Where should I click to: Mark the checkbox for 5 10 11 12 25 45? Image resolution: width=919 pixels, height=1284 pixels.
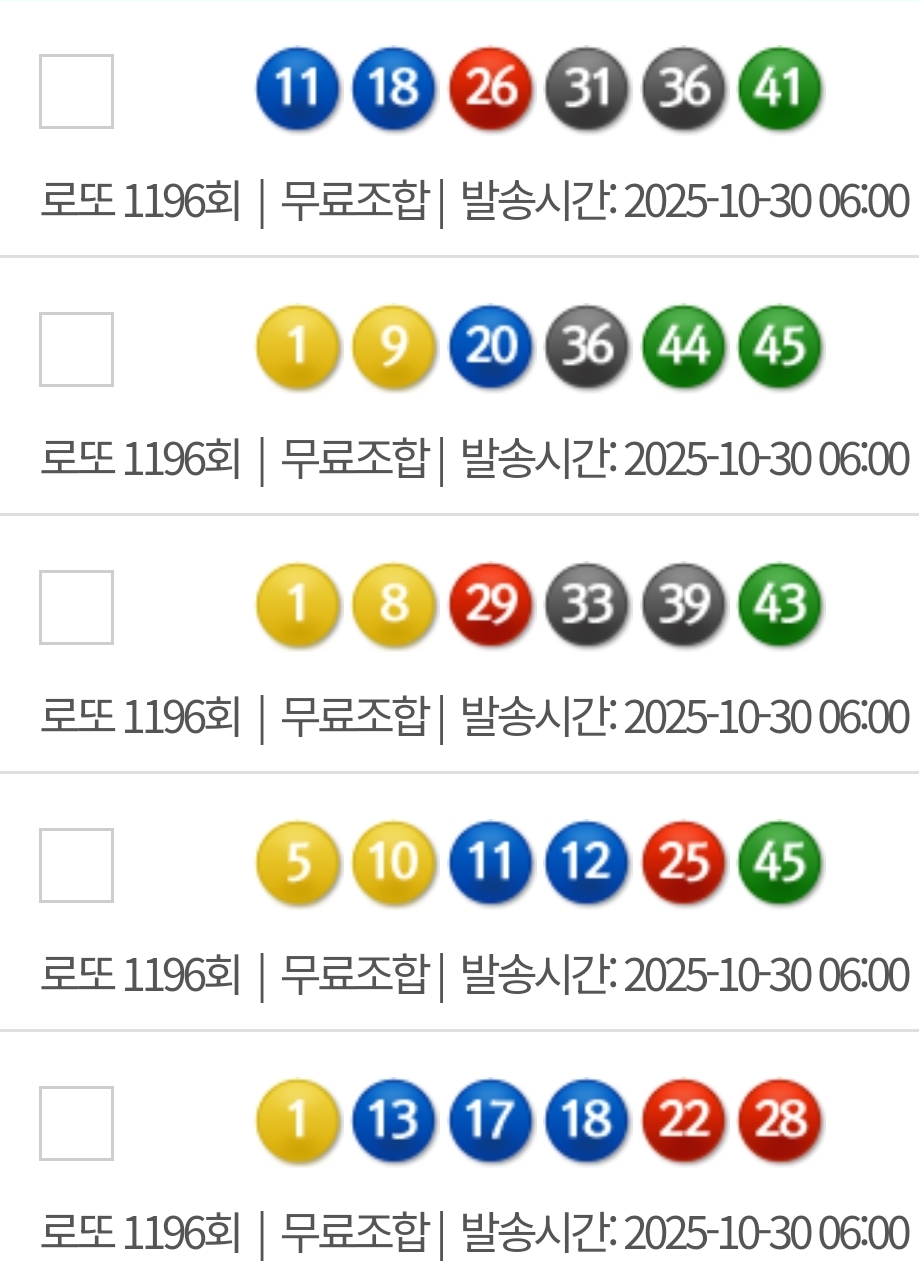pos(76,865)
